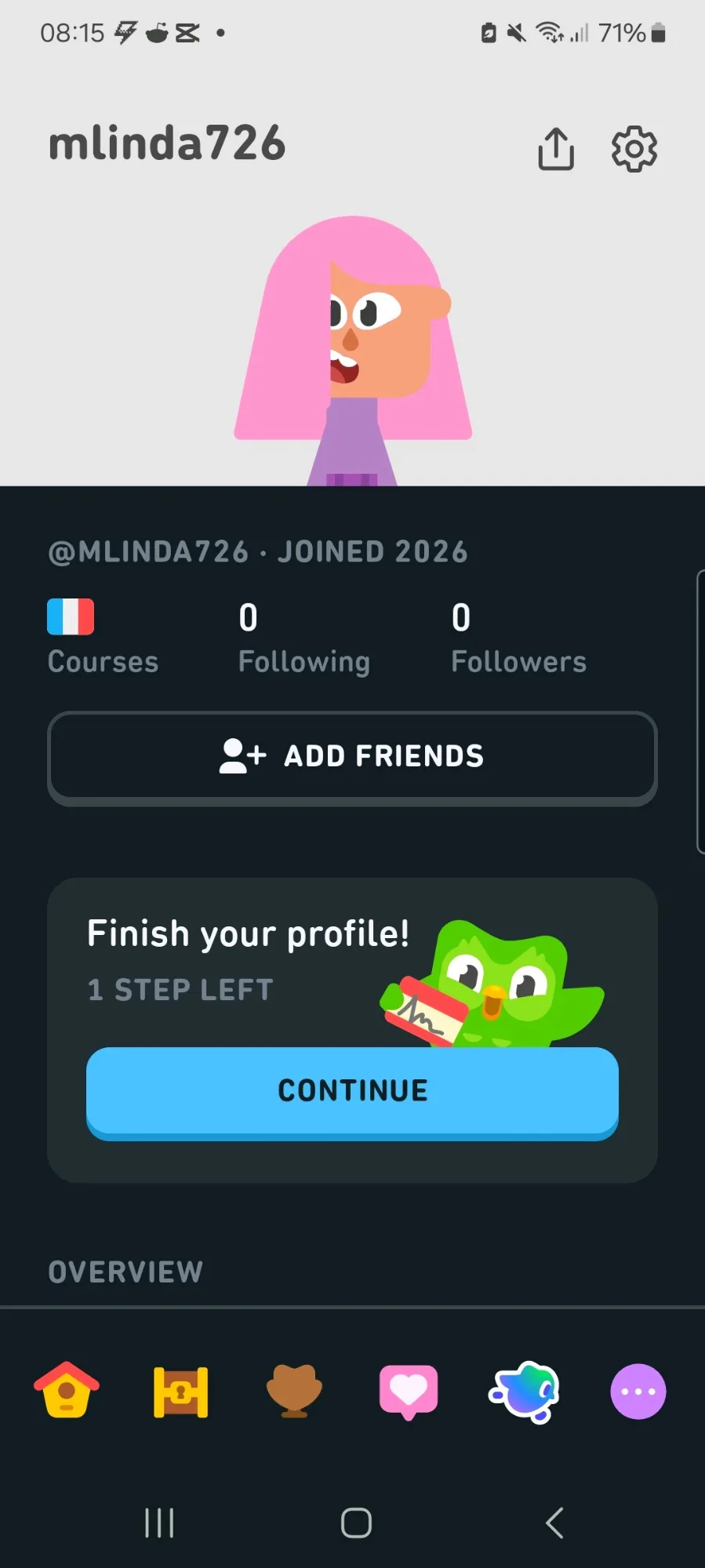View the Followers list
The width and height of the screenshot is (705, 1568).
click(x=518, y=638)
